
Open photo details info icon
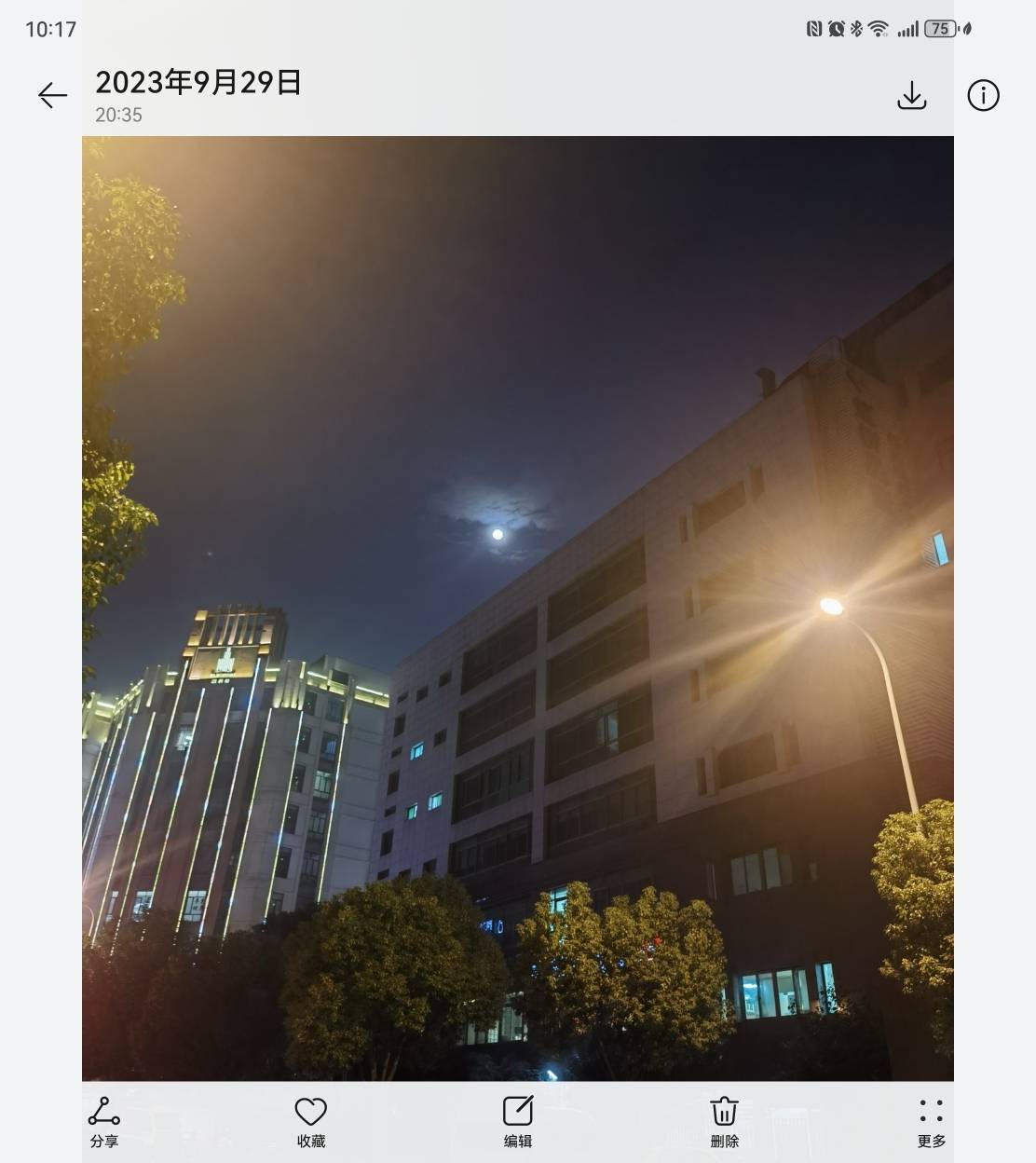(983, 95)
